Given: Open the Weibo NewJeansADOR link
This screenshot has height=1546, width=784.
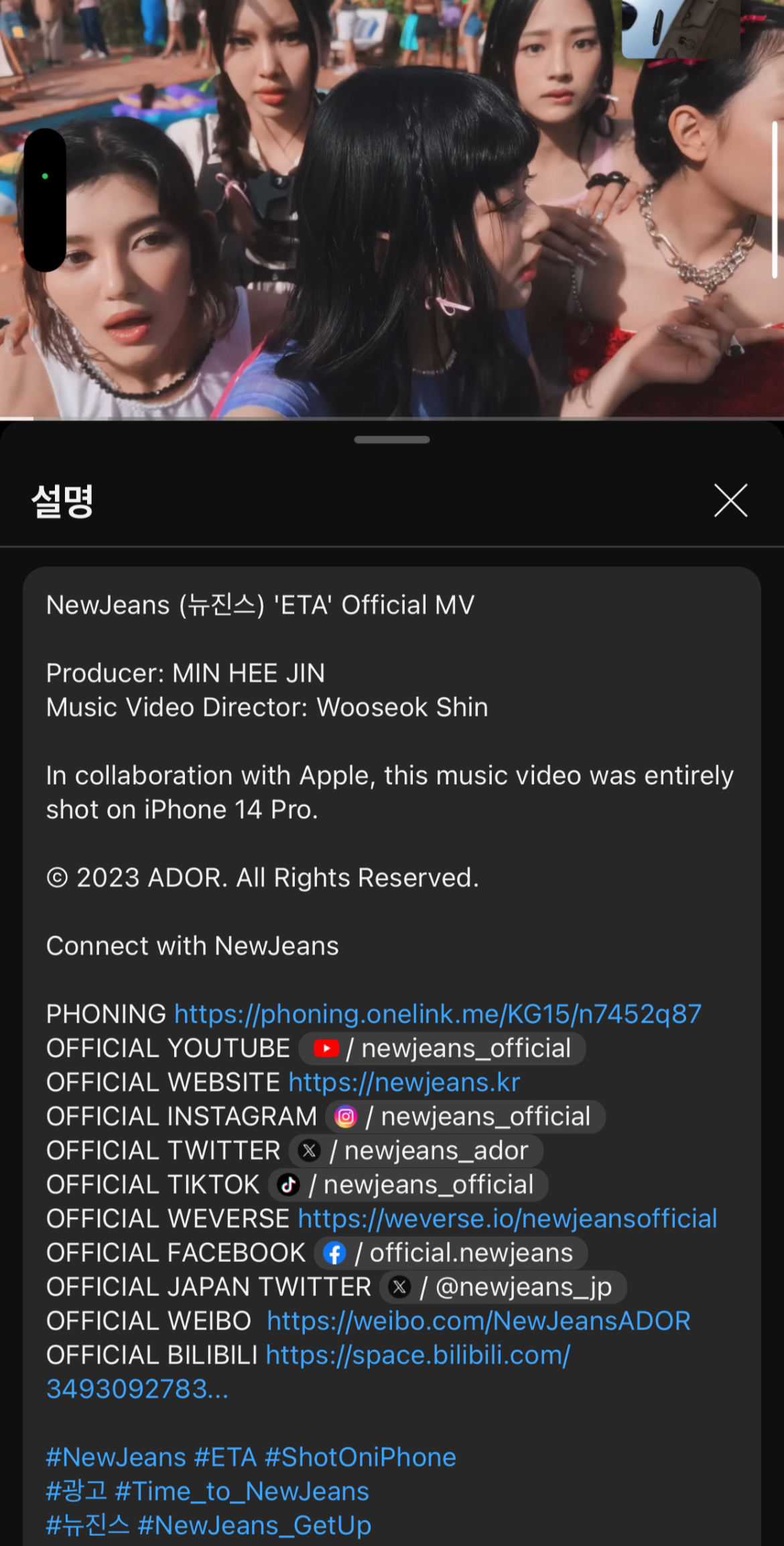Looking at the screenshot, I should coord(478,1321).
